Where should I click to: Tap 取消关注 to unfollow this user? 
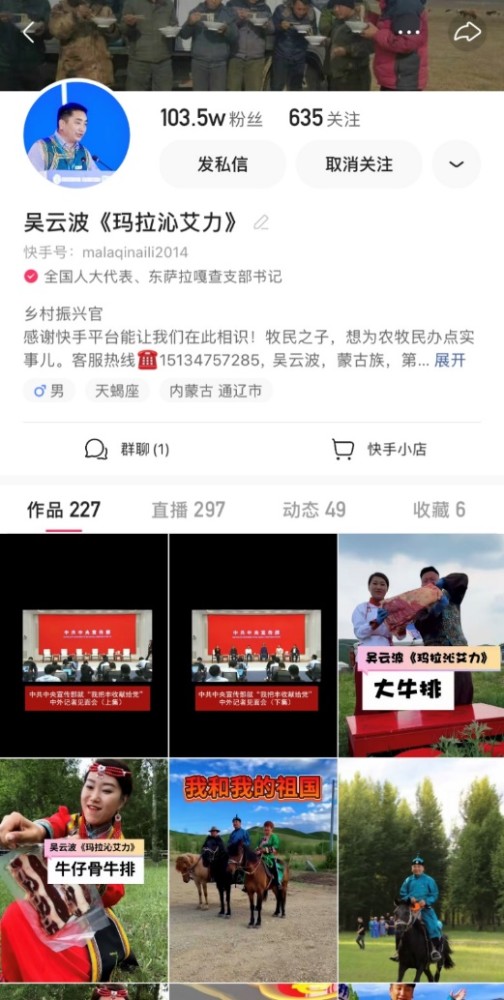click(359, 164)
